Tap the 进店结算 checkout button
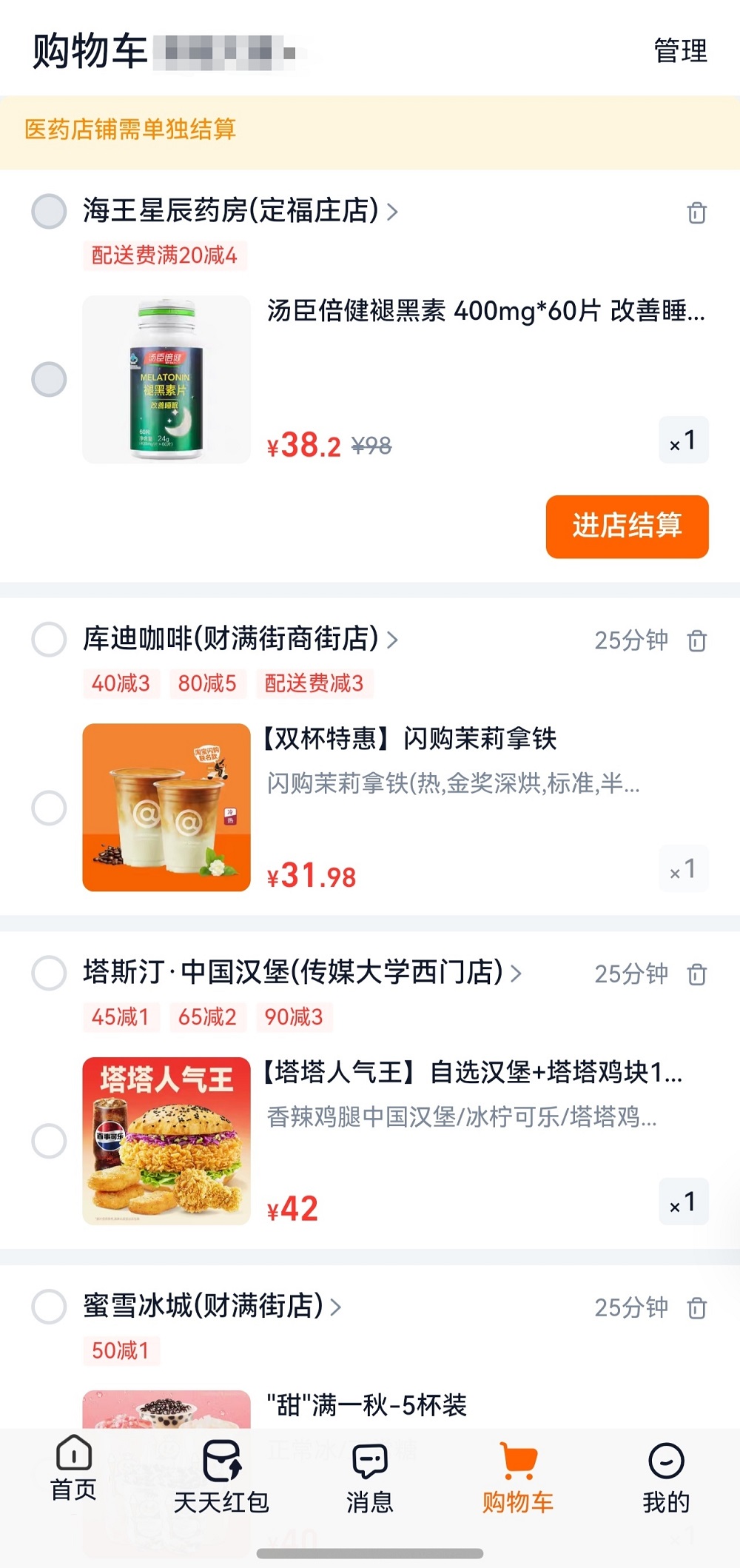 [x=627, y=527]
